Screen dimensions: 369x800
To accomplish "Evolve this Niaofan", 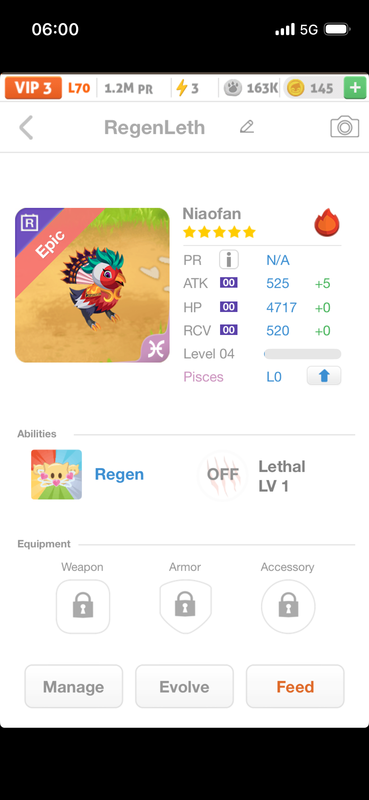I will pyautogui.click(x=184, y=686).
